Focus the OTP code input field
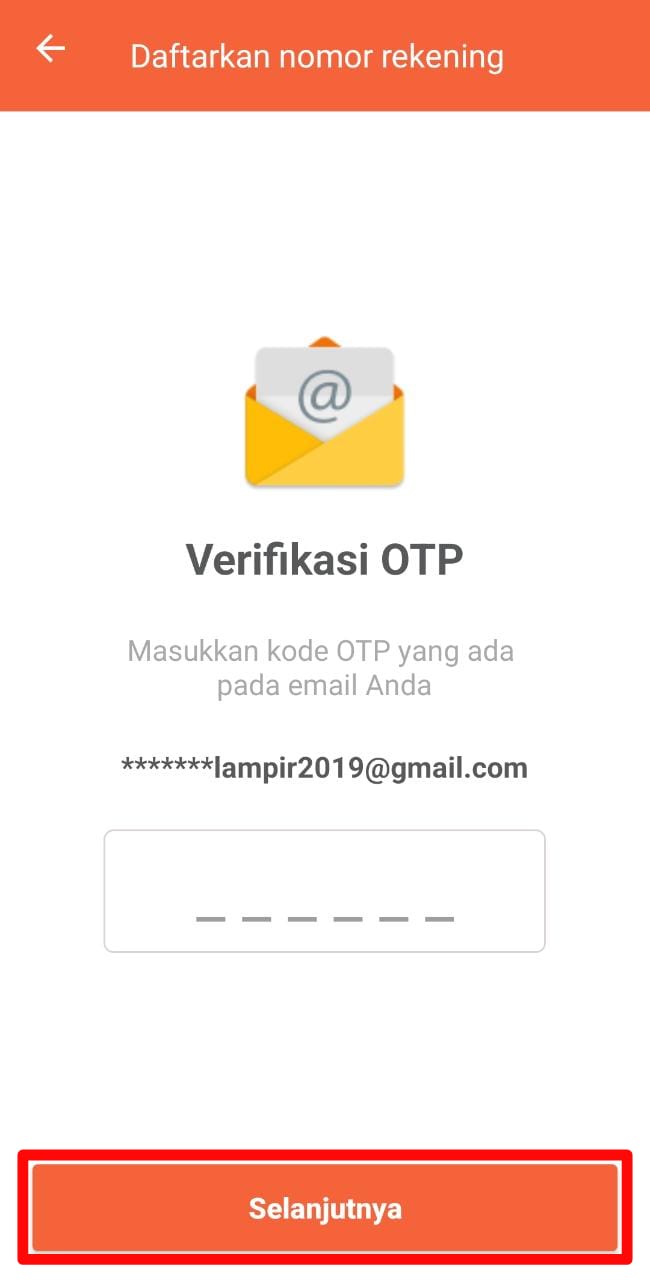 click(x=324, y=890)
